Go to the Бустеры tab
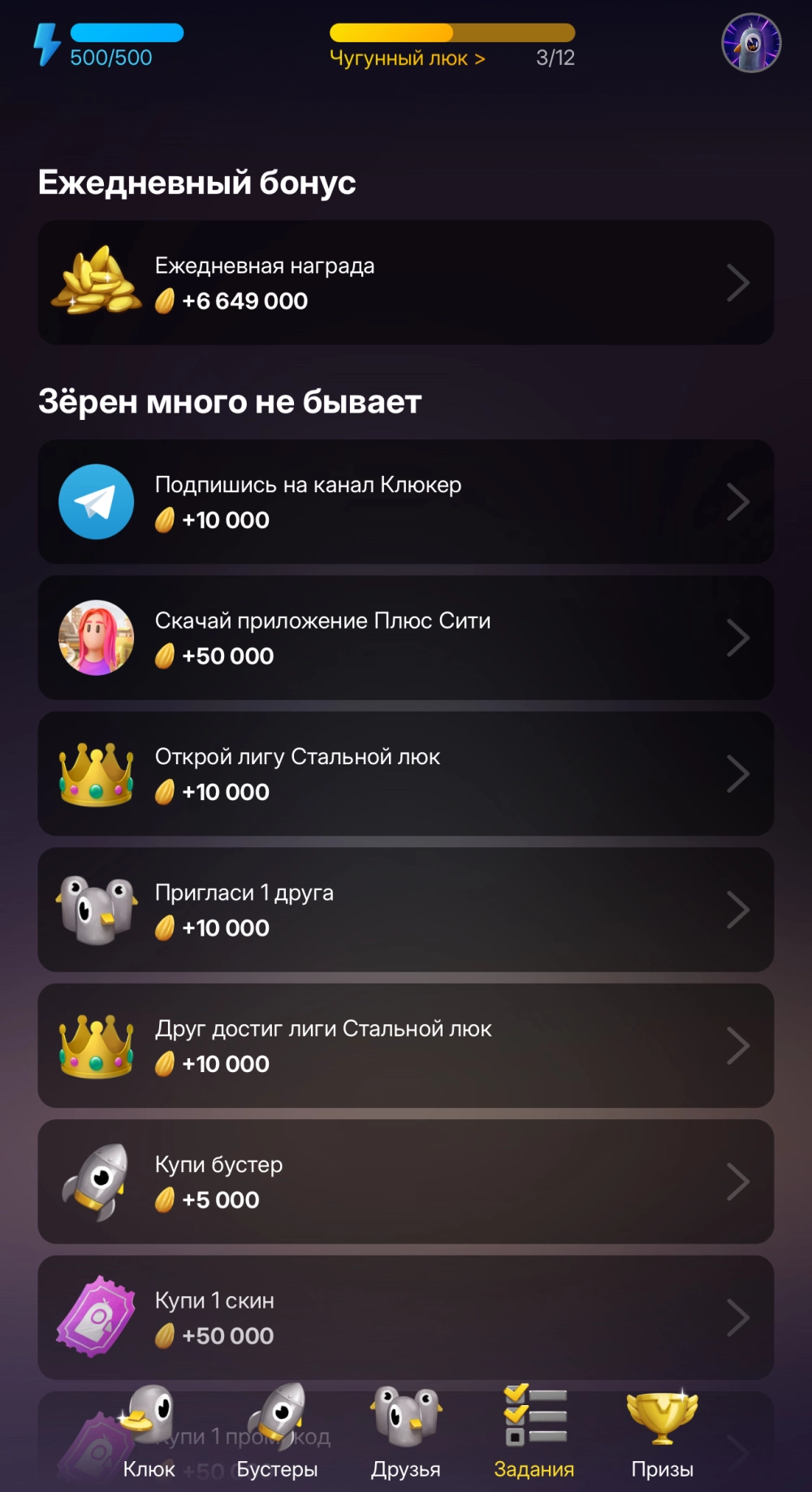 [277, 1434]
